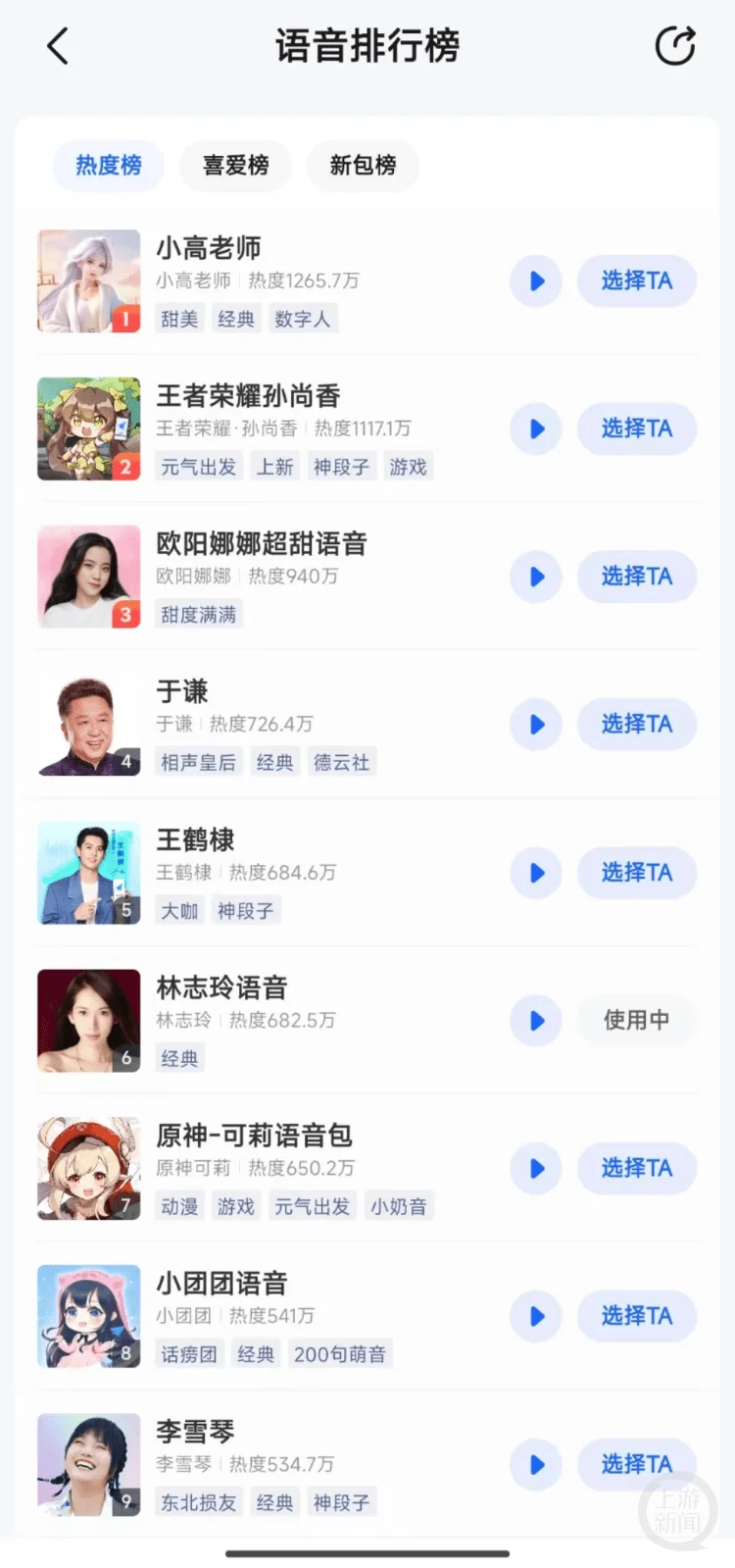Play the 欧阳娜娜超甜语音 sample

[535, 577]
